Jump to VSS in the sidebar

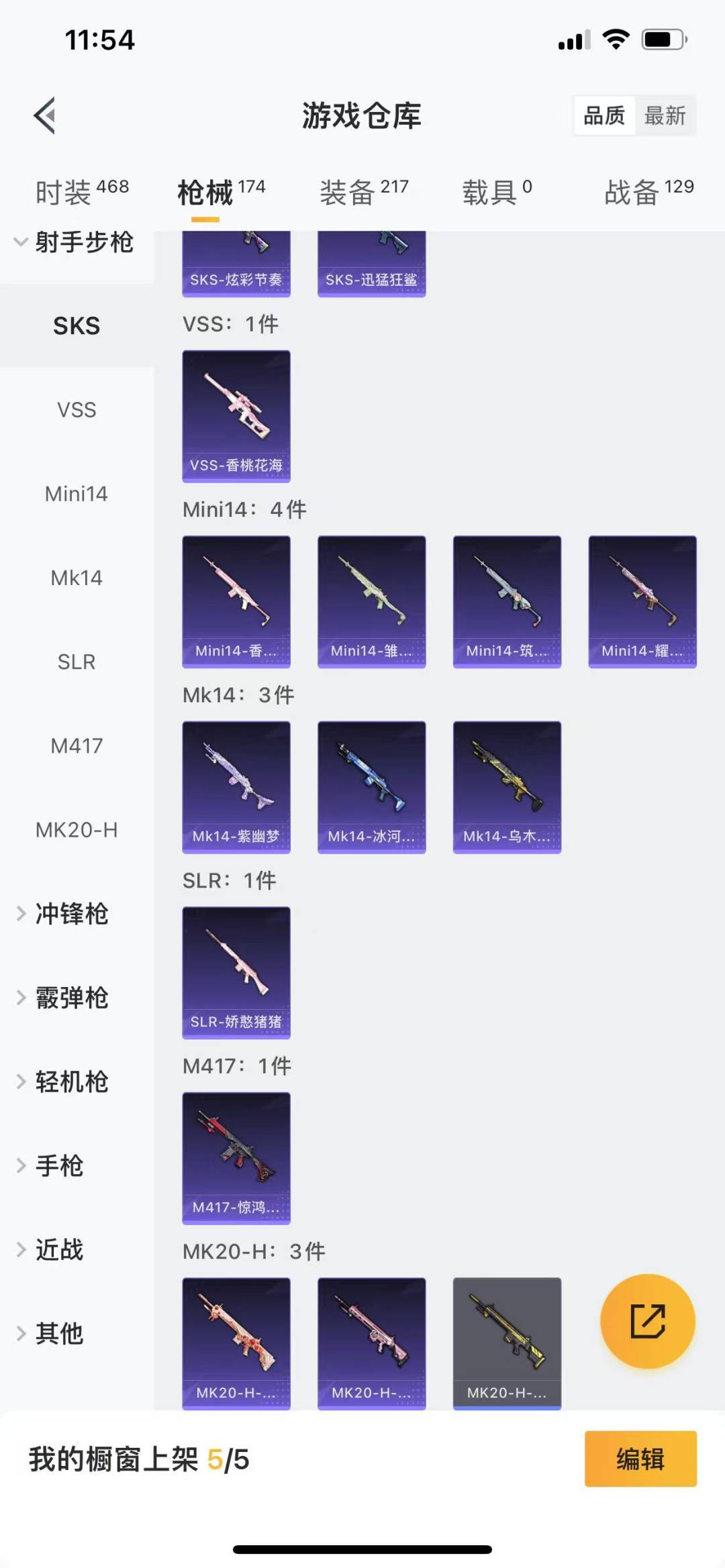[77, 409]
